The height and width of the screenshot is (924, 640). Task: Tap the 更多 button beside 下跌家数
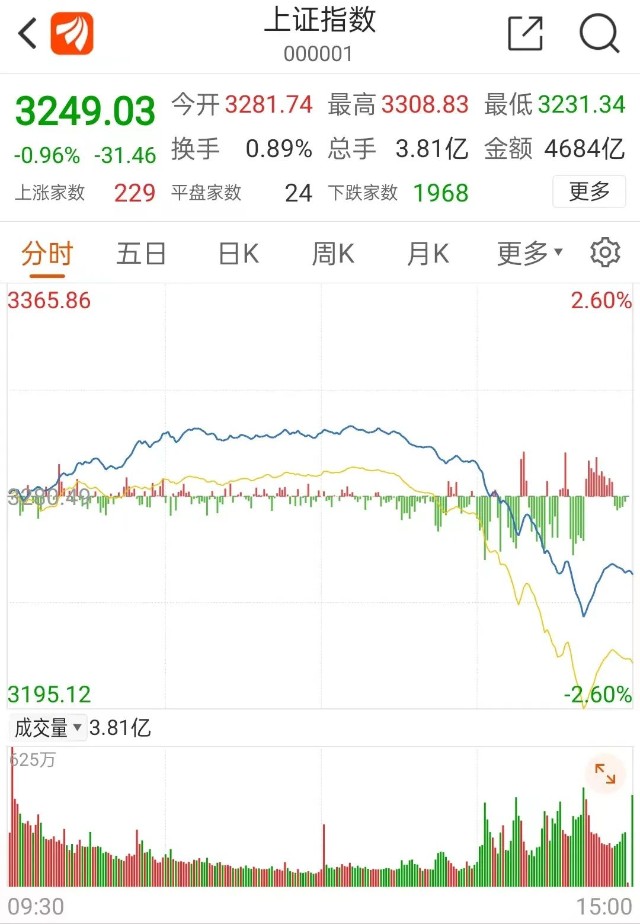[x=589, y=192]
